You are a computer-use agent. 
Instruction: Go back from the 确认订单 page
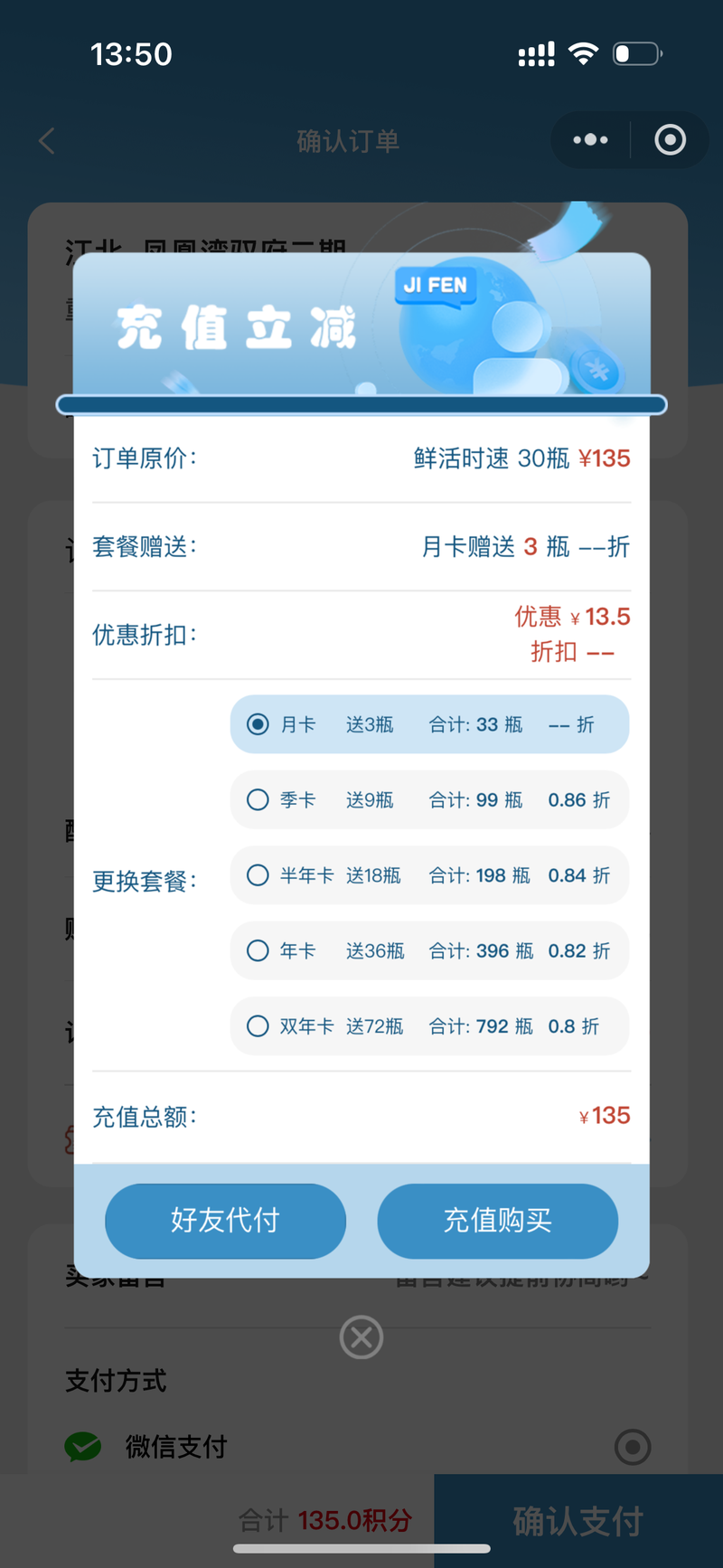[x=48, y=141]
